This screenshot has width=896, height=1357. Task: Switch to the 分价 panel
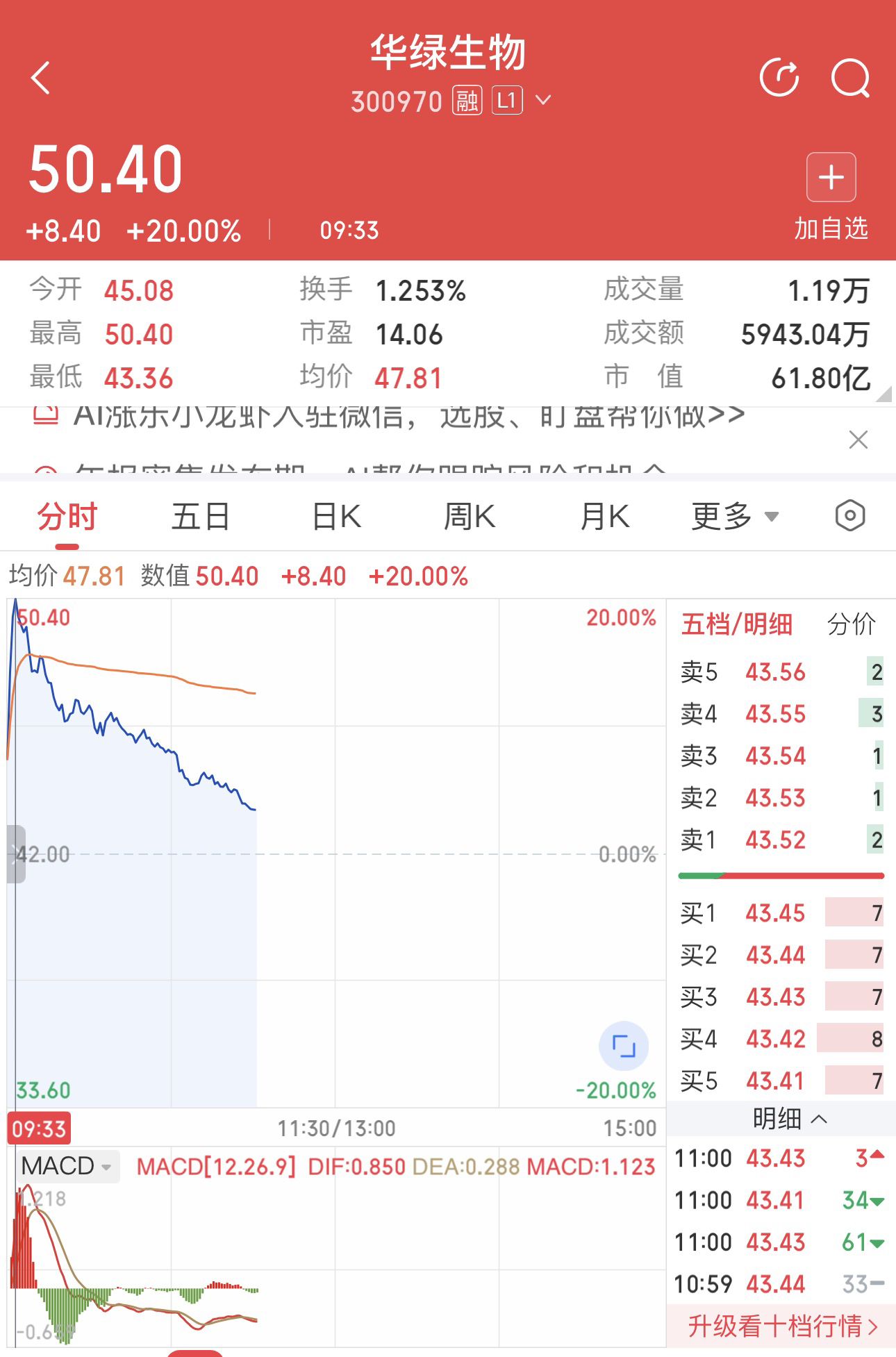pos(851,624)
